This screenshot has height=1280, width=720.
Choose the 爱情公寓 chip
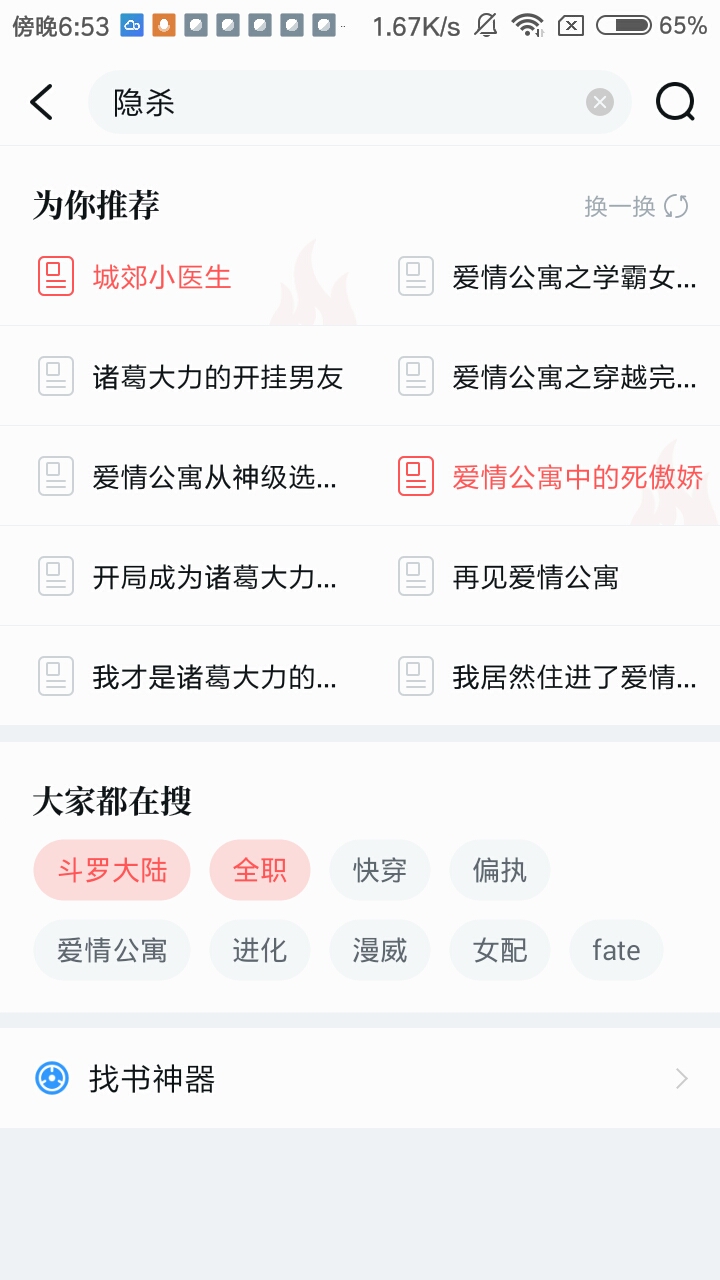pyautogui.click(x=112, y=950)
